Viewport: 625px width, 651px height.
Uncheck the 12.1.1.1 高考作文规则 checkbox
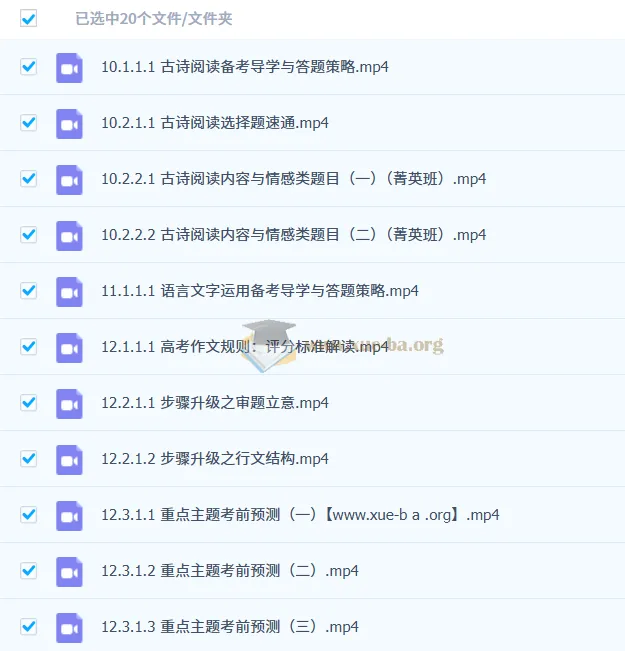[28, 347]
